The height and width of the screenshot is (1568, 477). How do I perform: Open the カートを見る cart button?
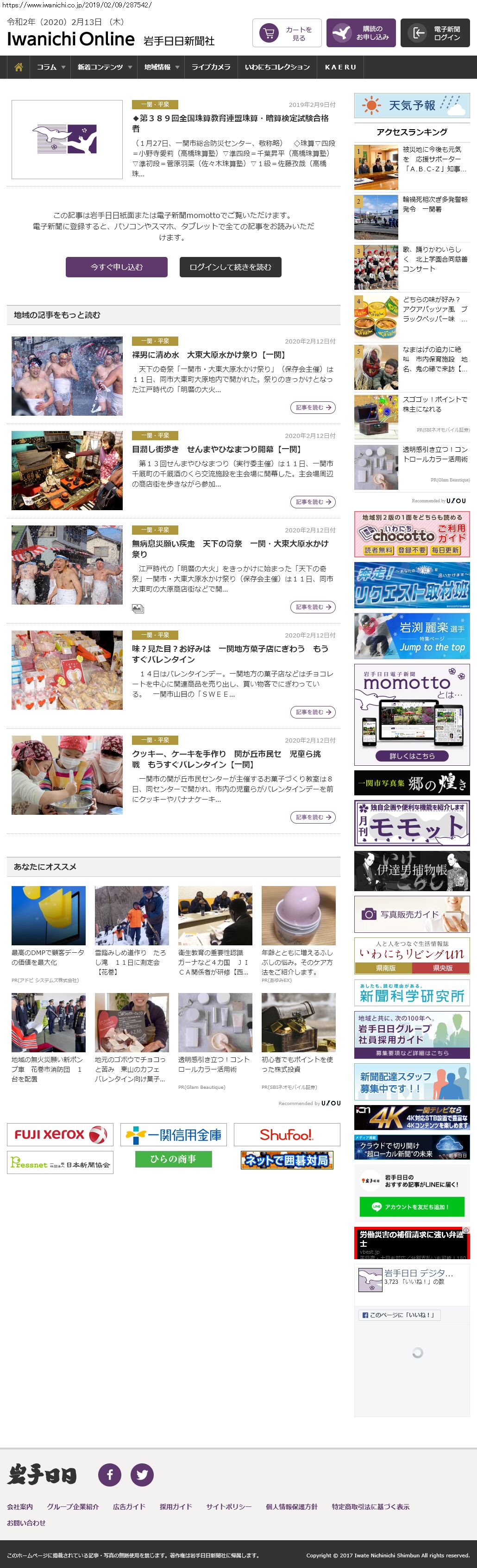point(287,33)
